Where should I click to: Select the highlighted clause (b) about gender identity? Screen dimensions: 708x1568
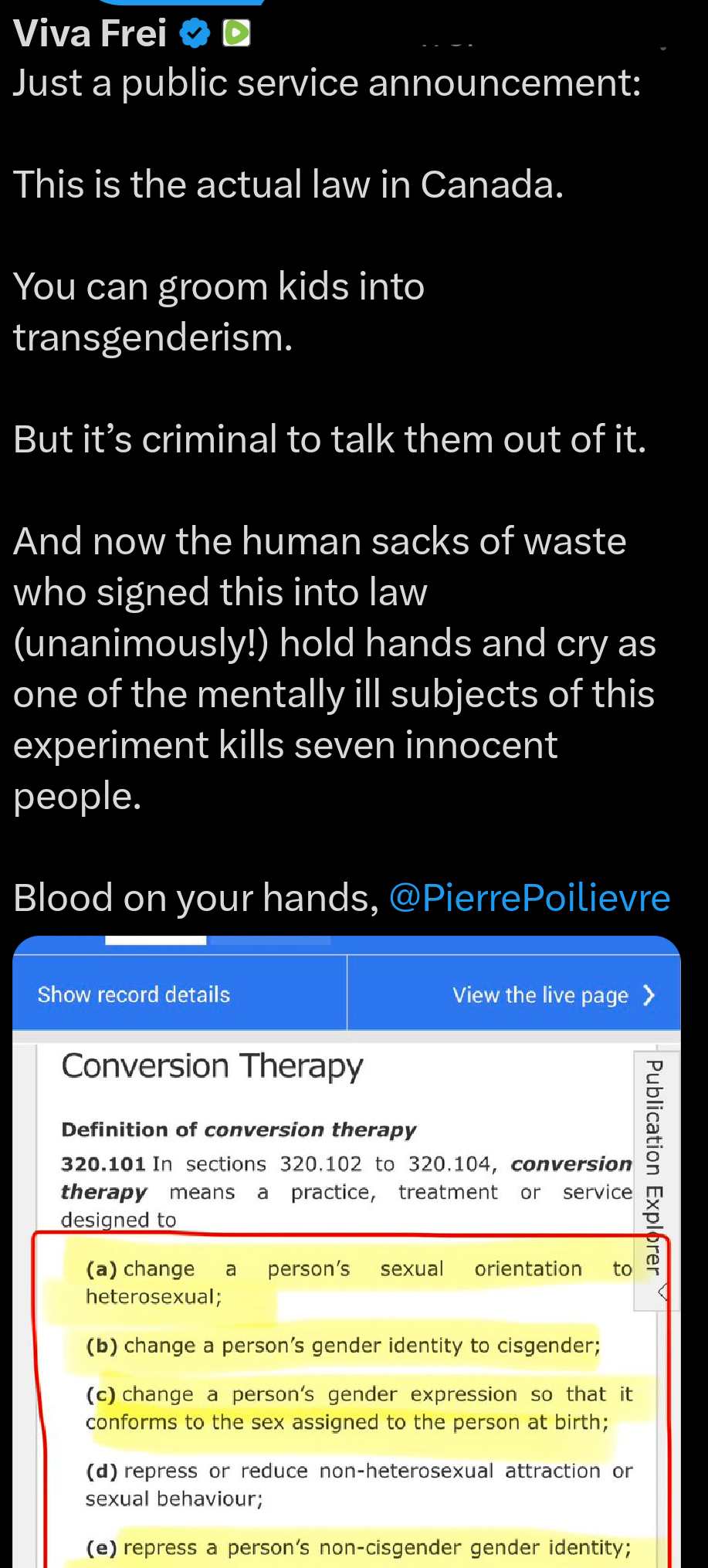(342, 1345)
